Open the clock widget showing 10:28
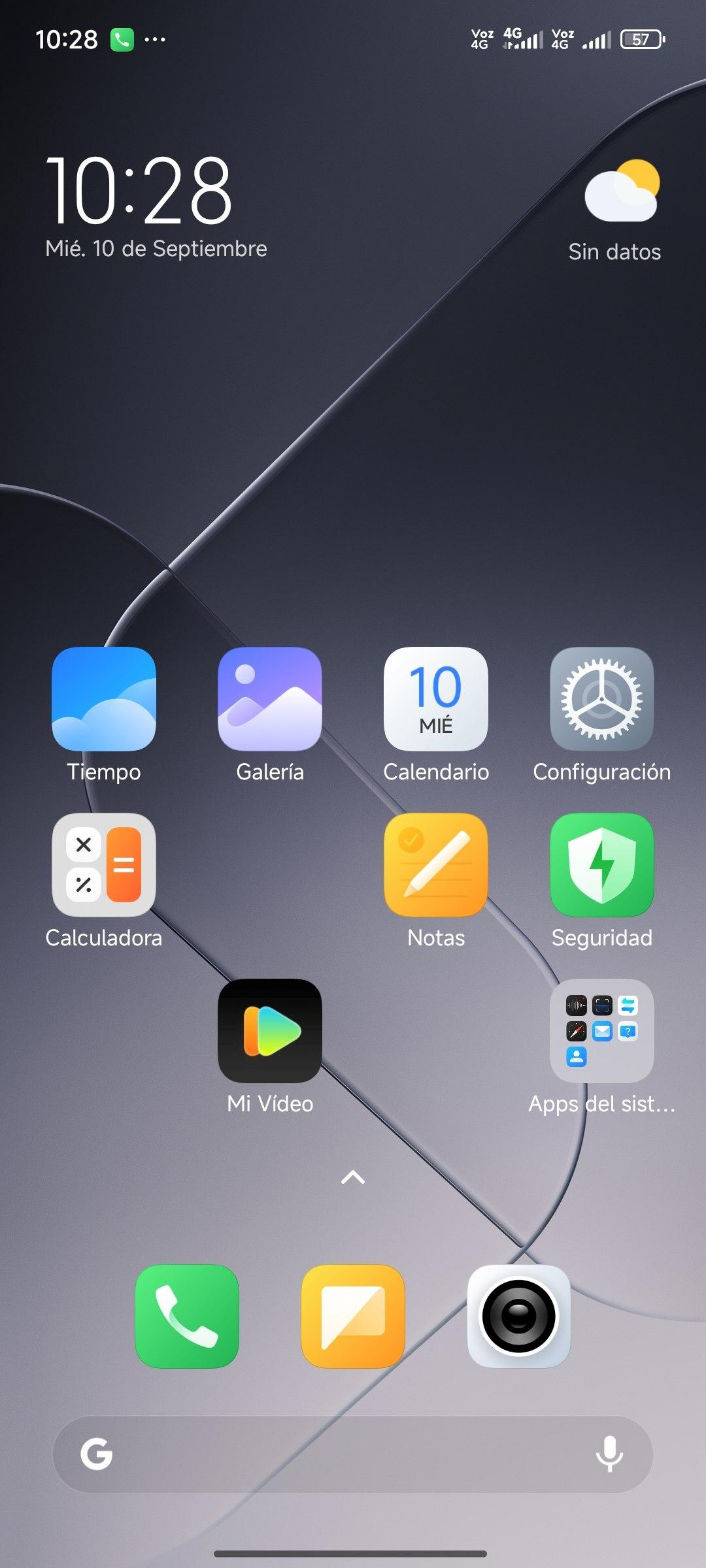The height and width of the screenshot is (1568, 706). coord(139,191)
